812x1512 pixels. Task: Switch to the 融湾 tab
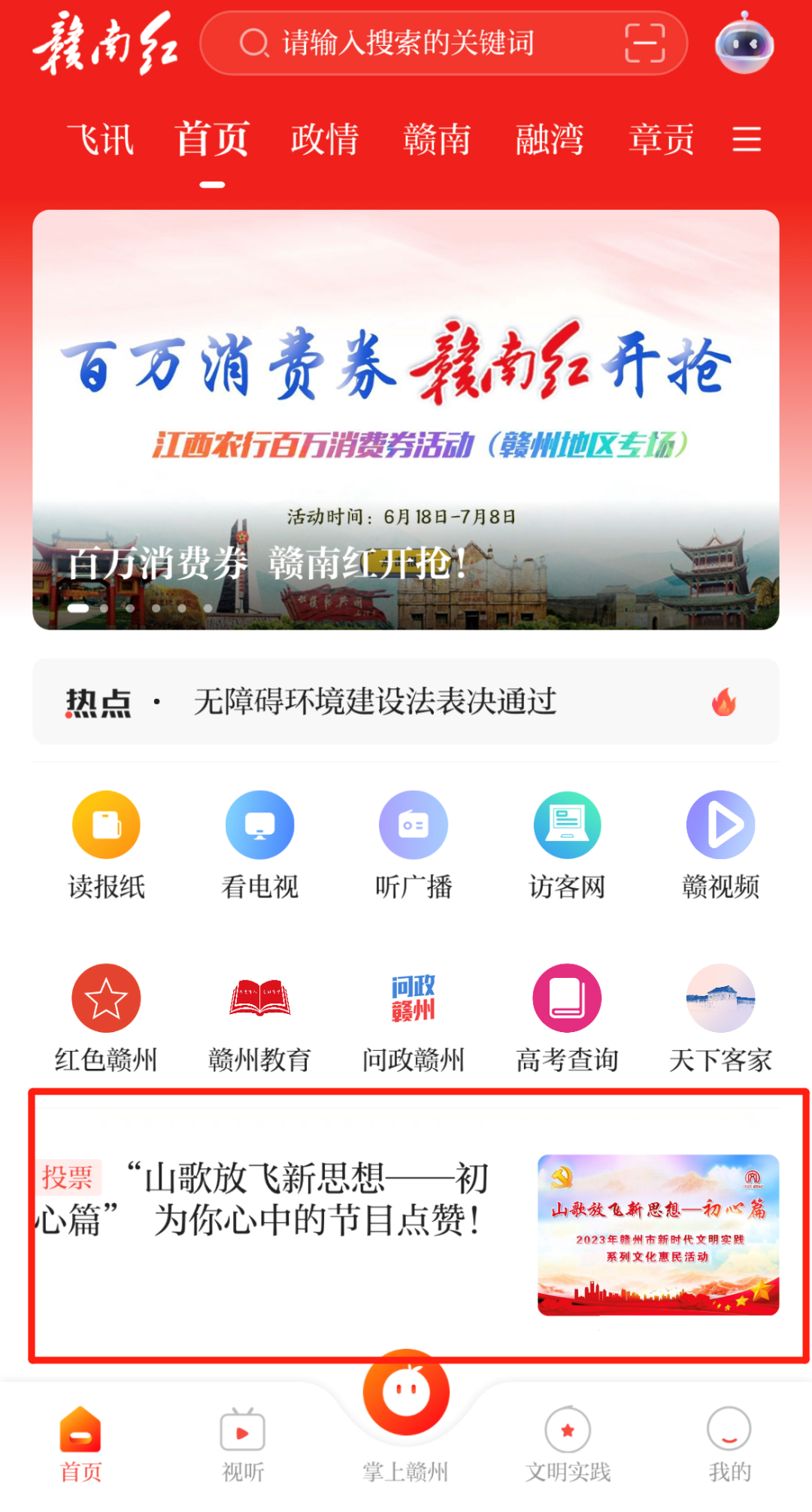[550, 140]
